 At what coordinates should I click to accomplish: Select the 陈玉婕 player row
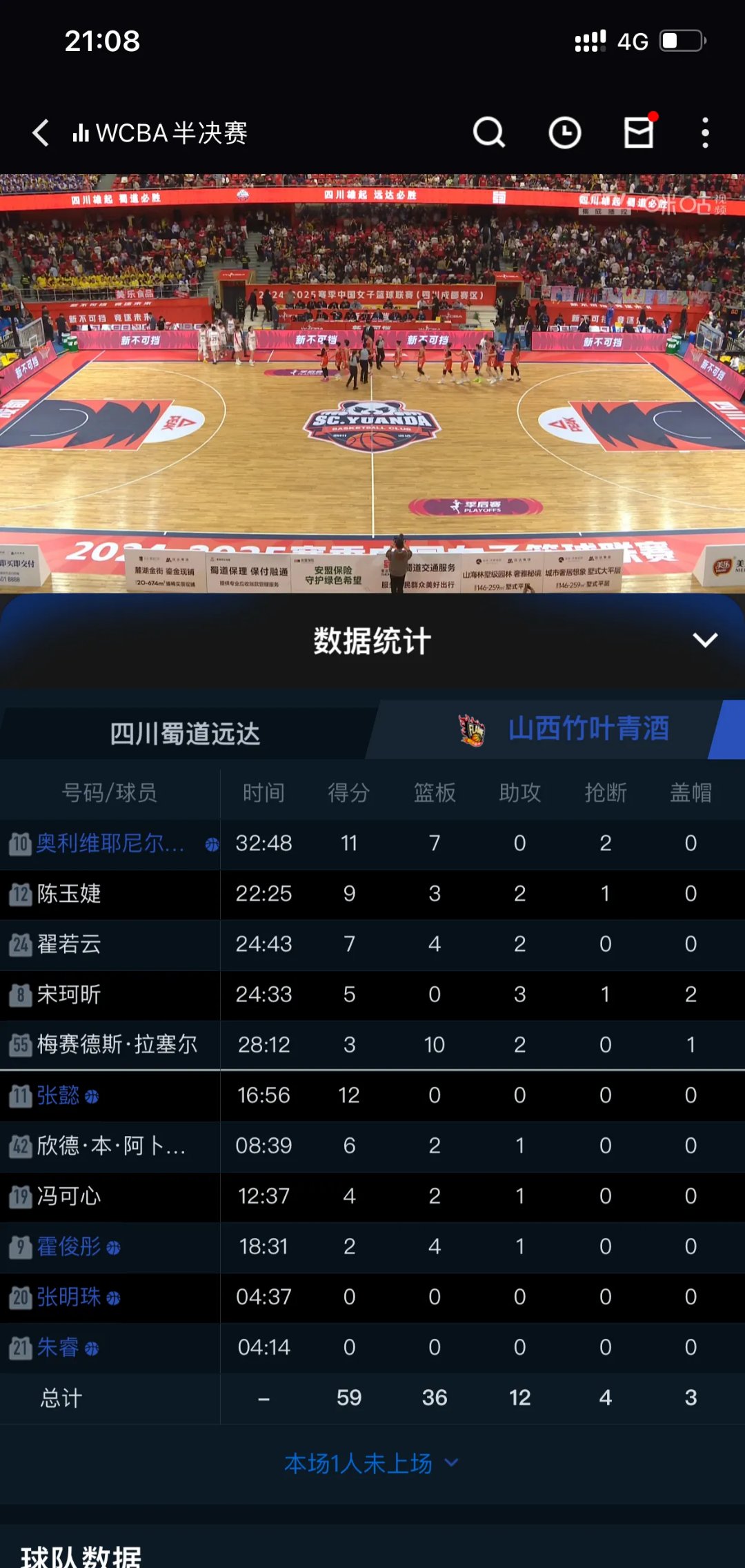click(70, 894)
